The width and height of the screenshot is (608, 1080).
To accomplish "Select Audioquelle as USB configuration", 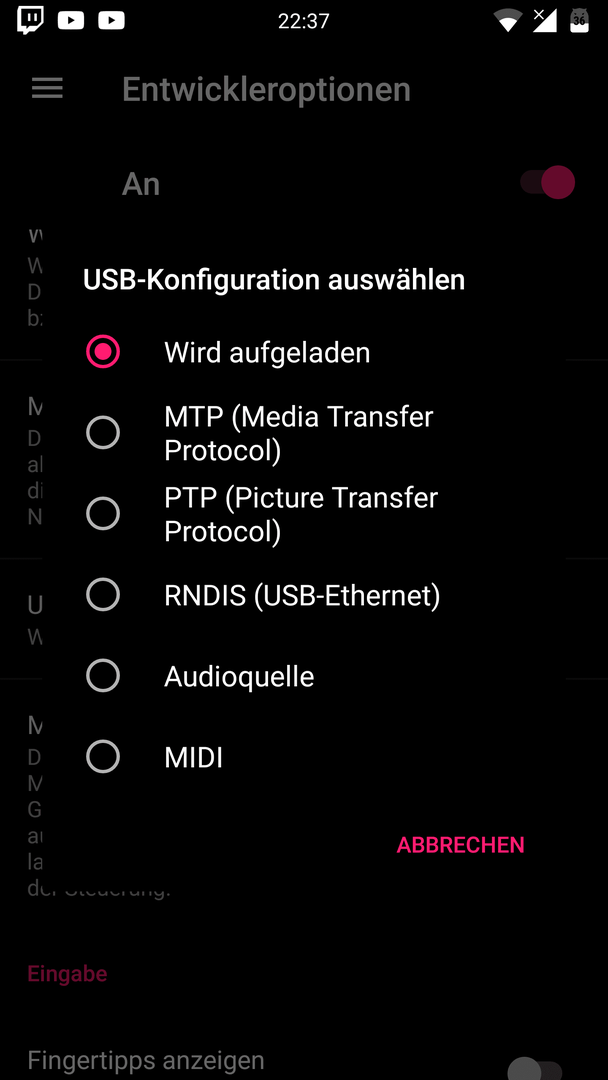I will tap(303, 676).
